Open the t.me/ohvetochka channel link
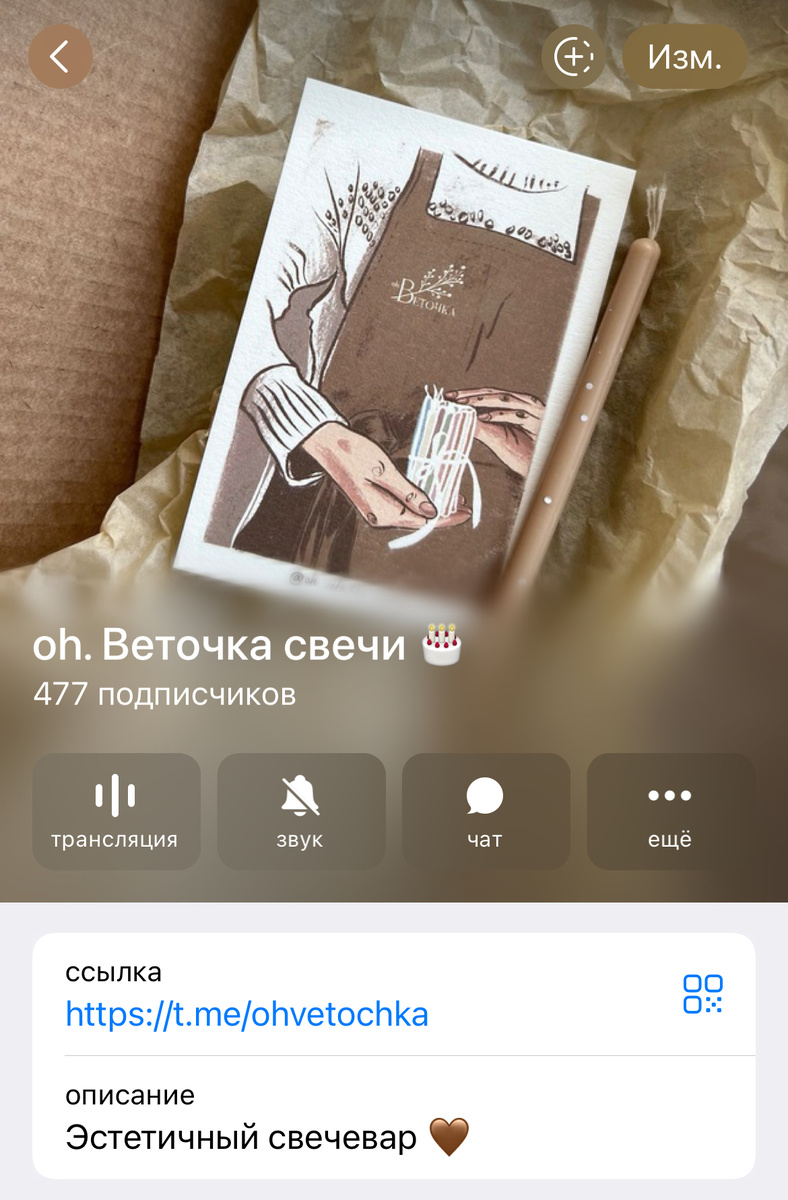The width and height of the screenshot is (788, 1200). pyautogui.click(x=247, y=1014)
